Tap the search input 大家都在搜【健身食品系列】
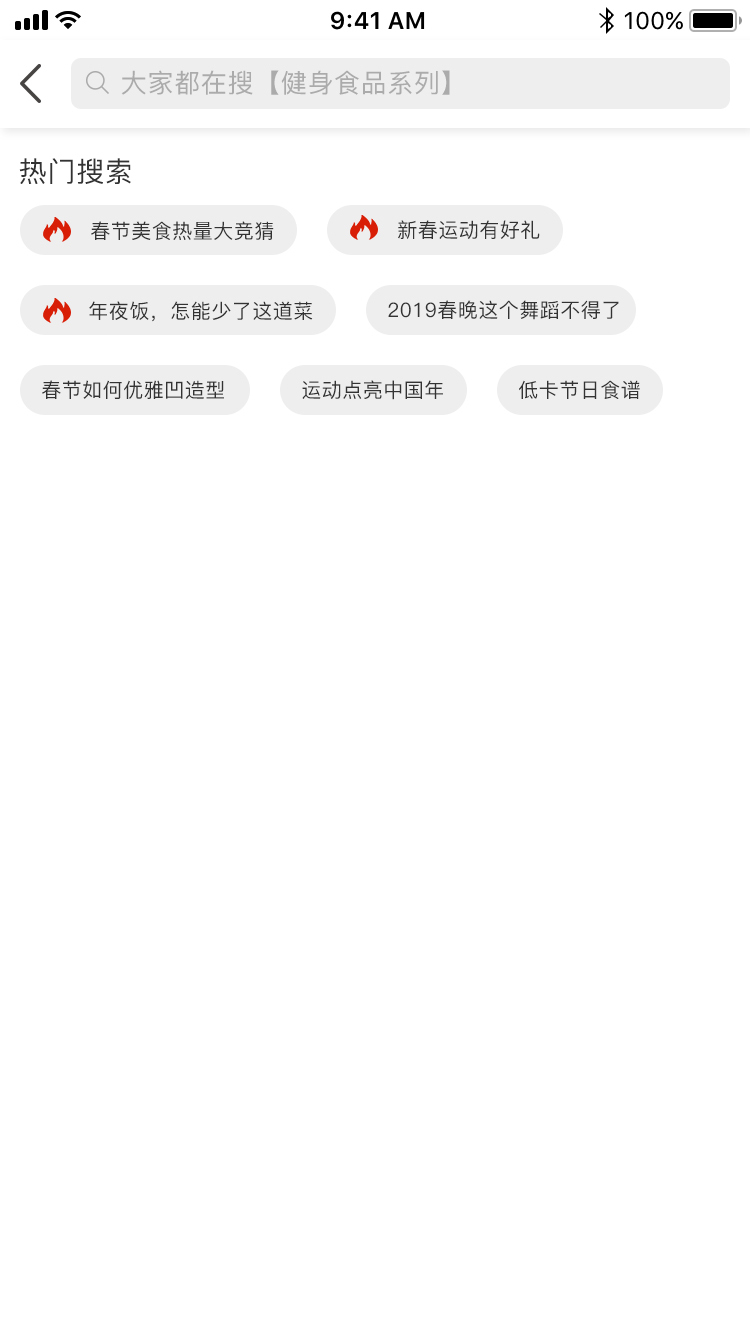Viewport: 750px width, 1334px height. pyautogui.click(x=400, y=84)
